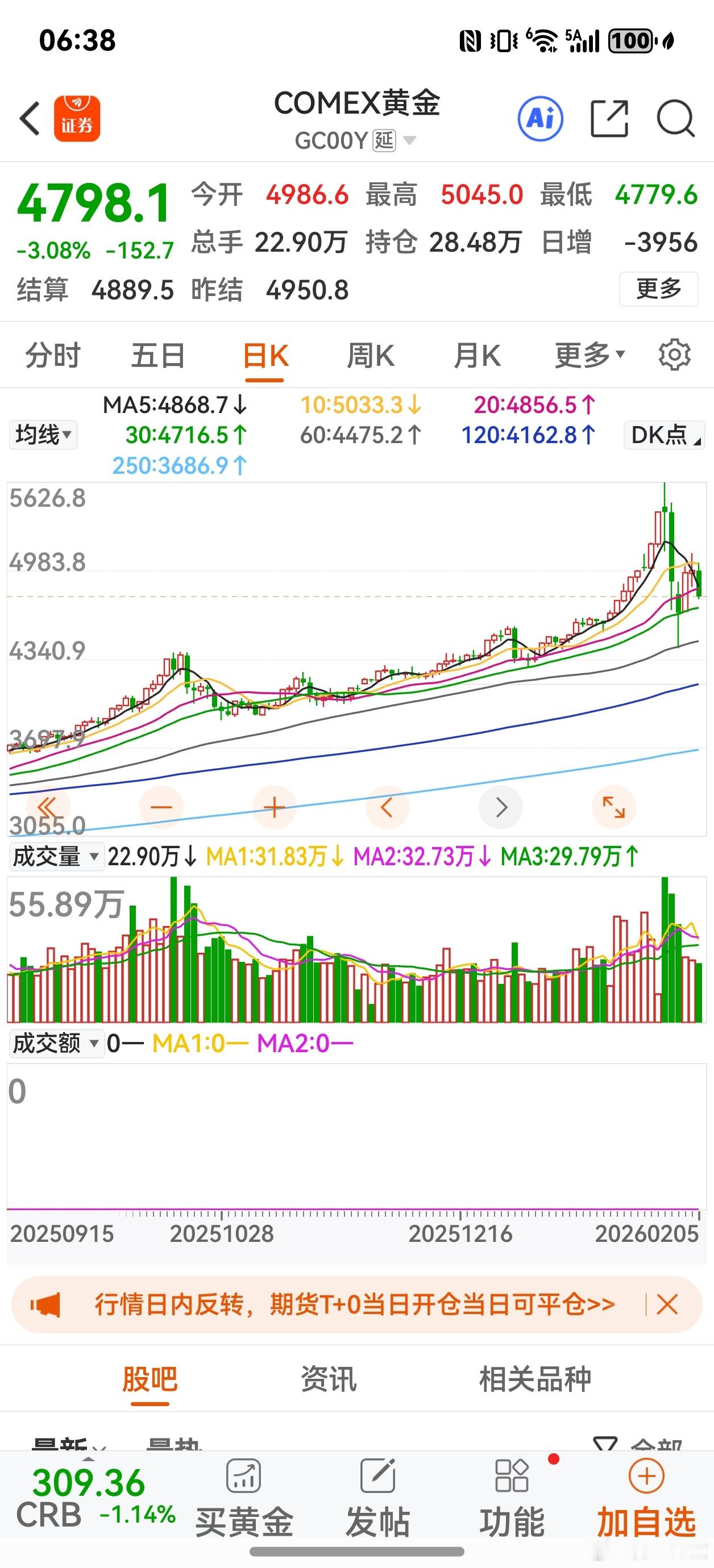
Task: Switch to the 周K weekly chart tab
Action: click(371, 355)
